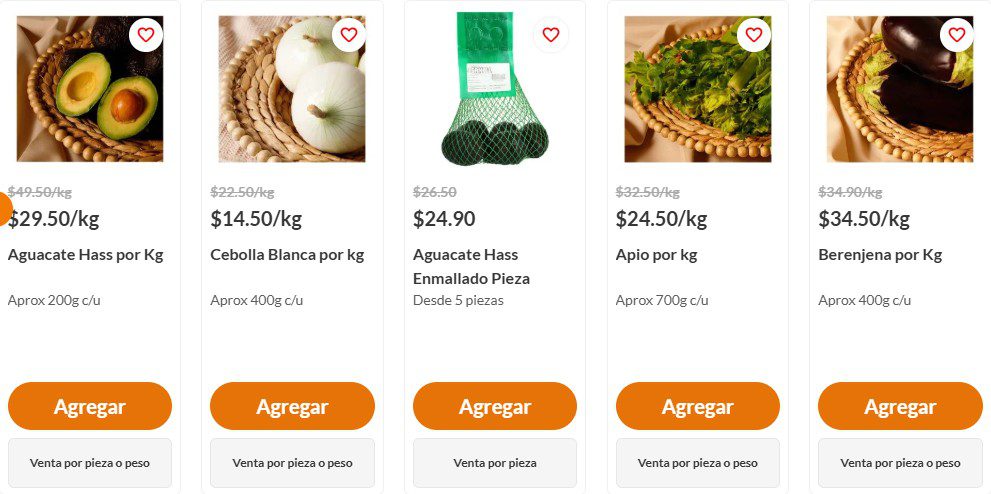Favorite the Berenjena por Kg item
Screen dimensions: 991x494
pyautogui.click(x=957, y=35)
